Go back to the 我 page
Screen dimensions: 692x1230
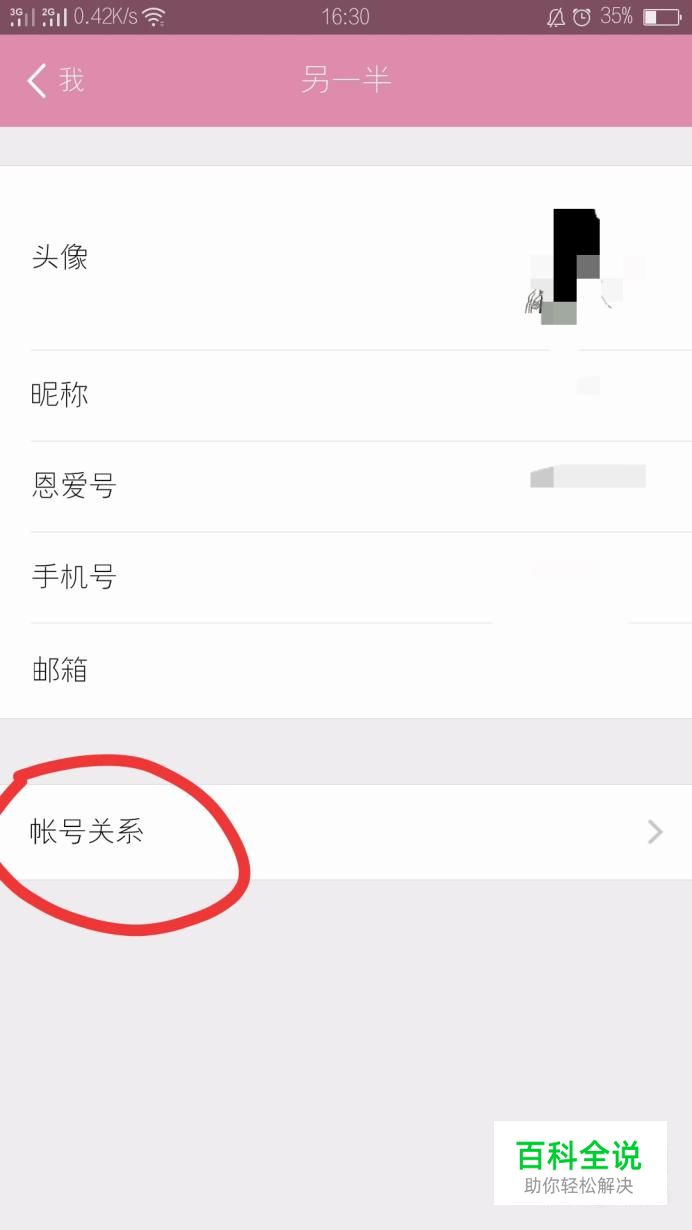55,80
